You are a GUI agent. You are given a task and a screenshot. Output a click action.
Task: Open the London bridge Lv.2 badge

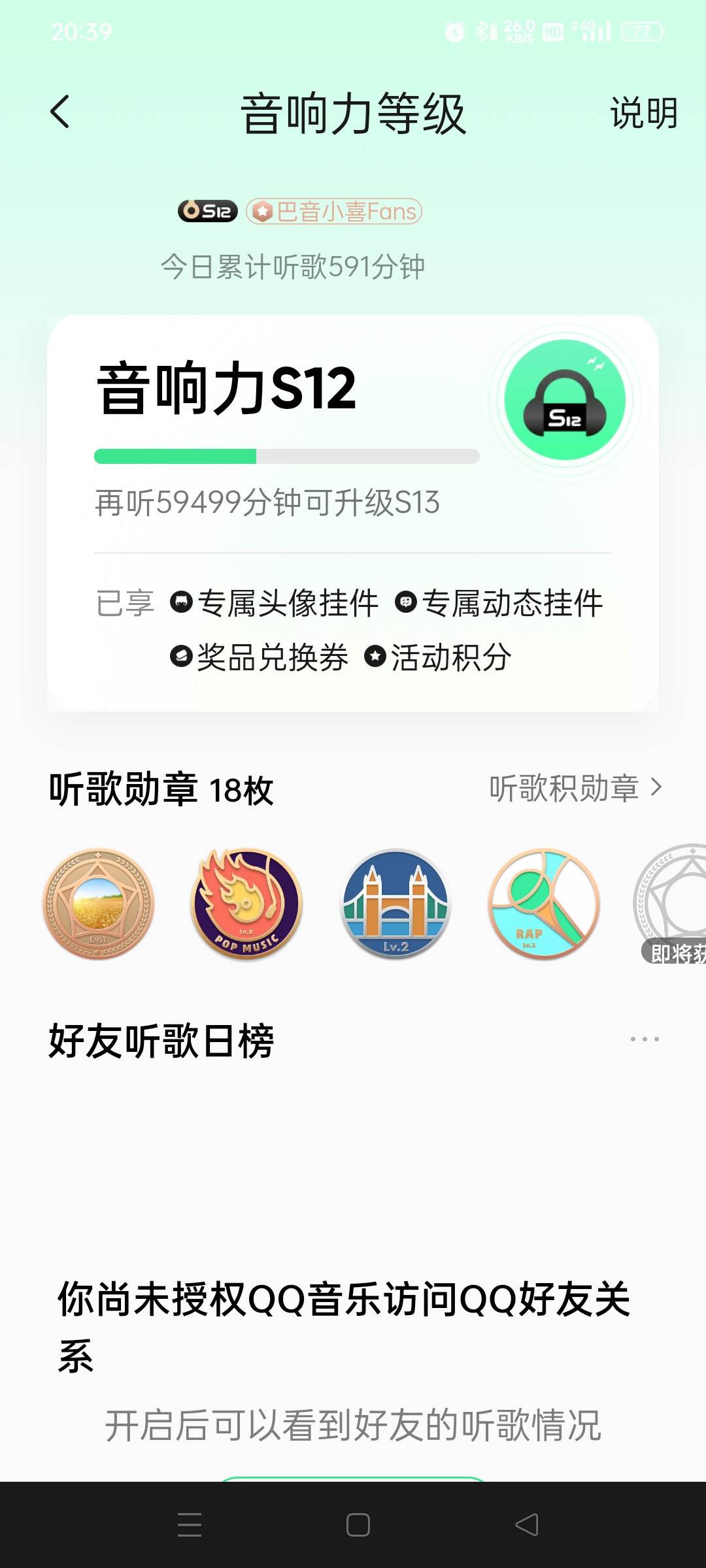[394, 905]
